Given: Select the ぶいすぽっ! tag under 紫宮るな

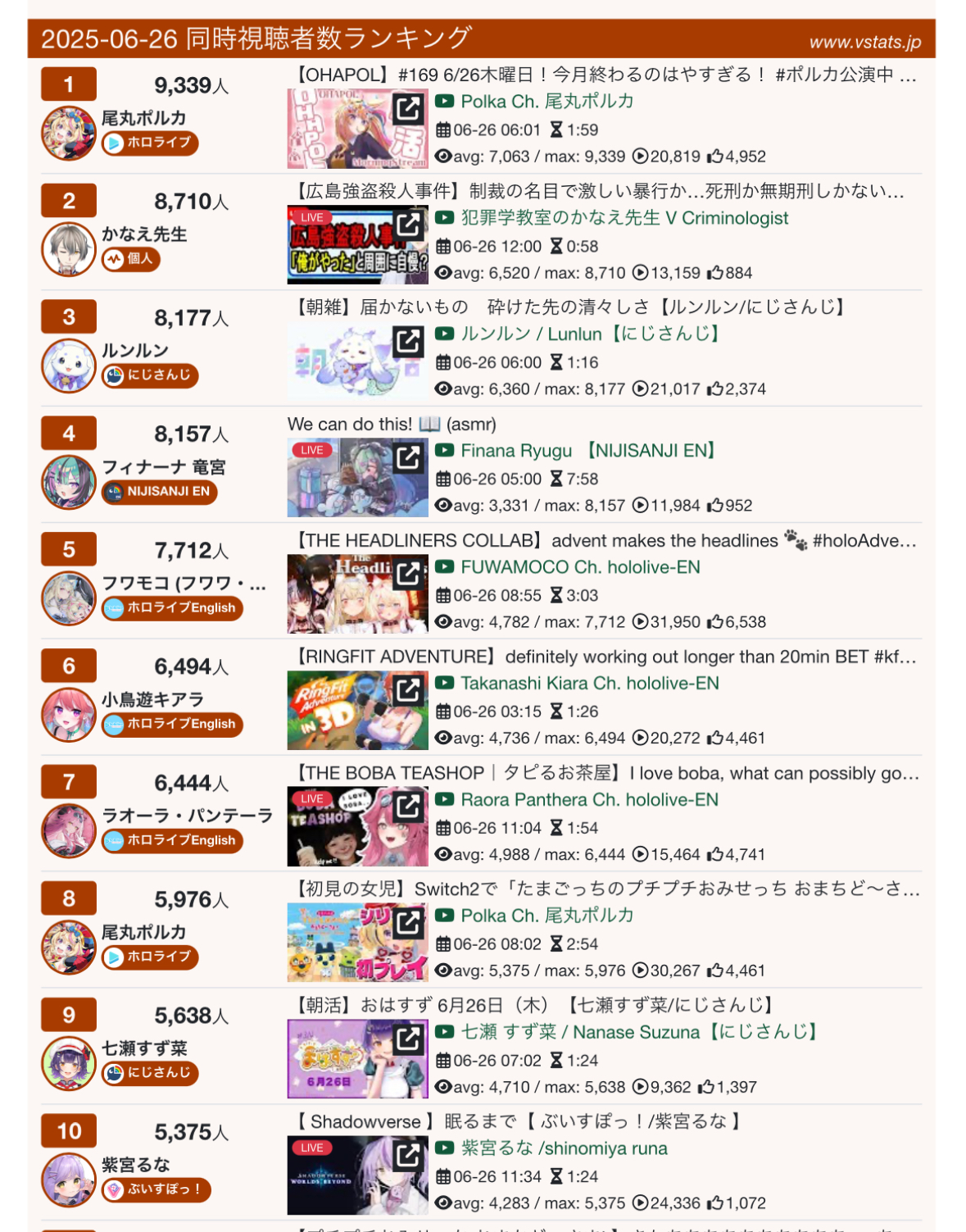Looking at the screenshot, I should [x=156, y=1189].
